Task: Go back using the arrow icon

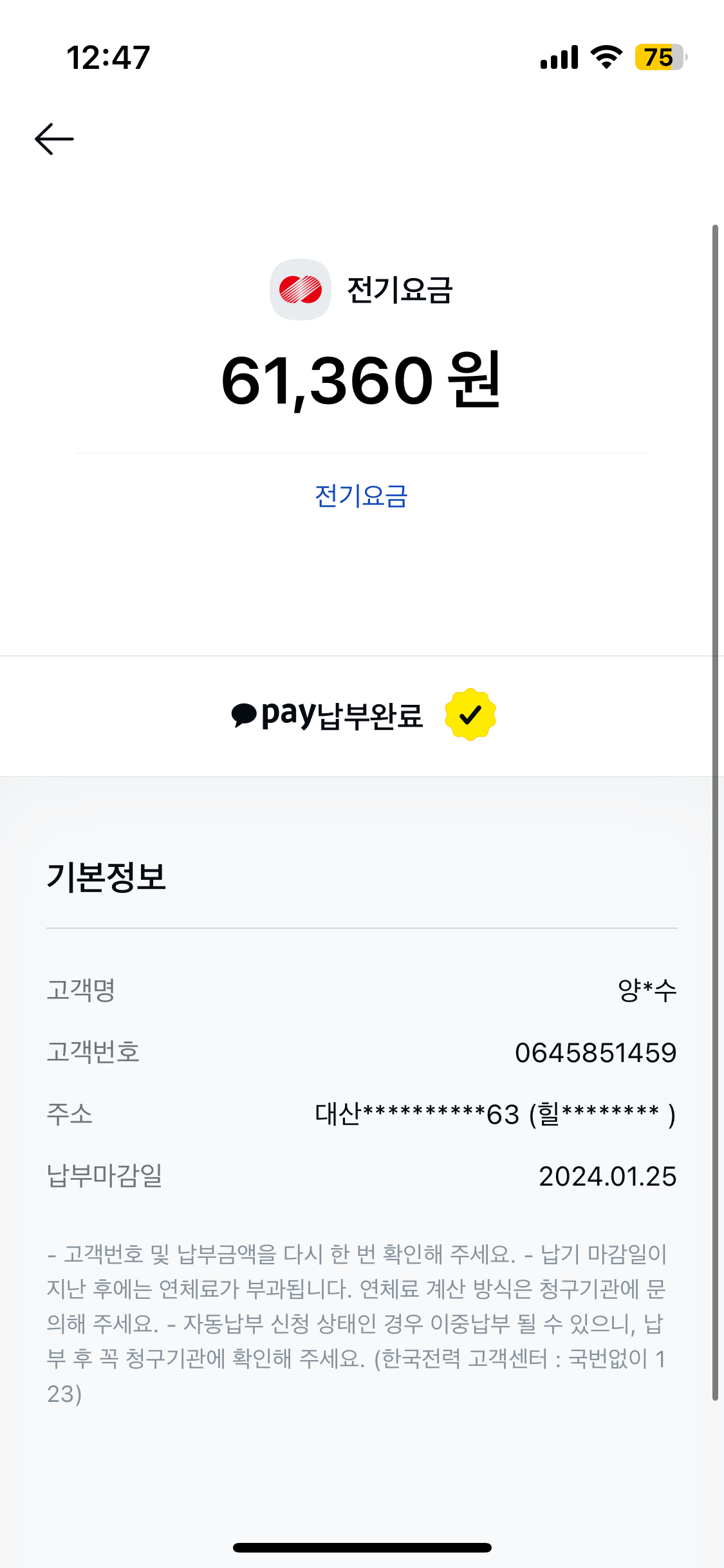Action: [54, 139]
